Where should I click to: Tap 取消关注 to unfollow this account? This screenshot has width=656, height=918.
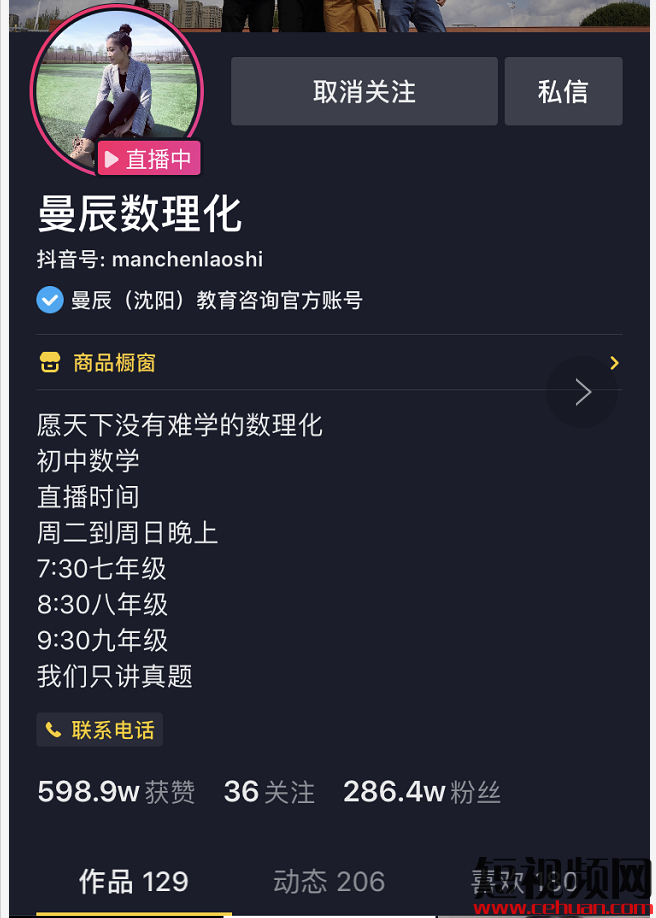364,92
